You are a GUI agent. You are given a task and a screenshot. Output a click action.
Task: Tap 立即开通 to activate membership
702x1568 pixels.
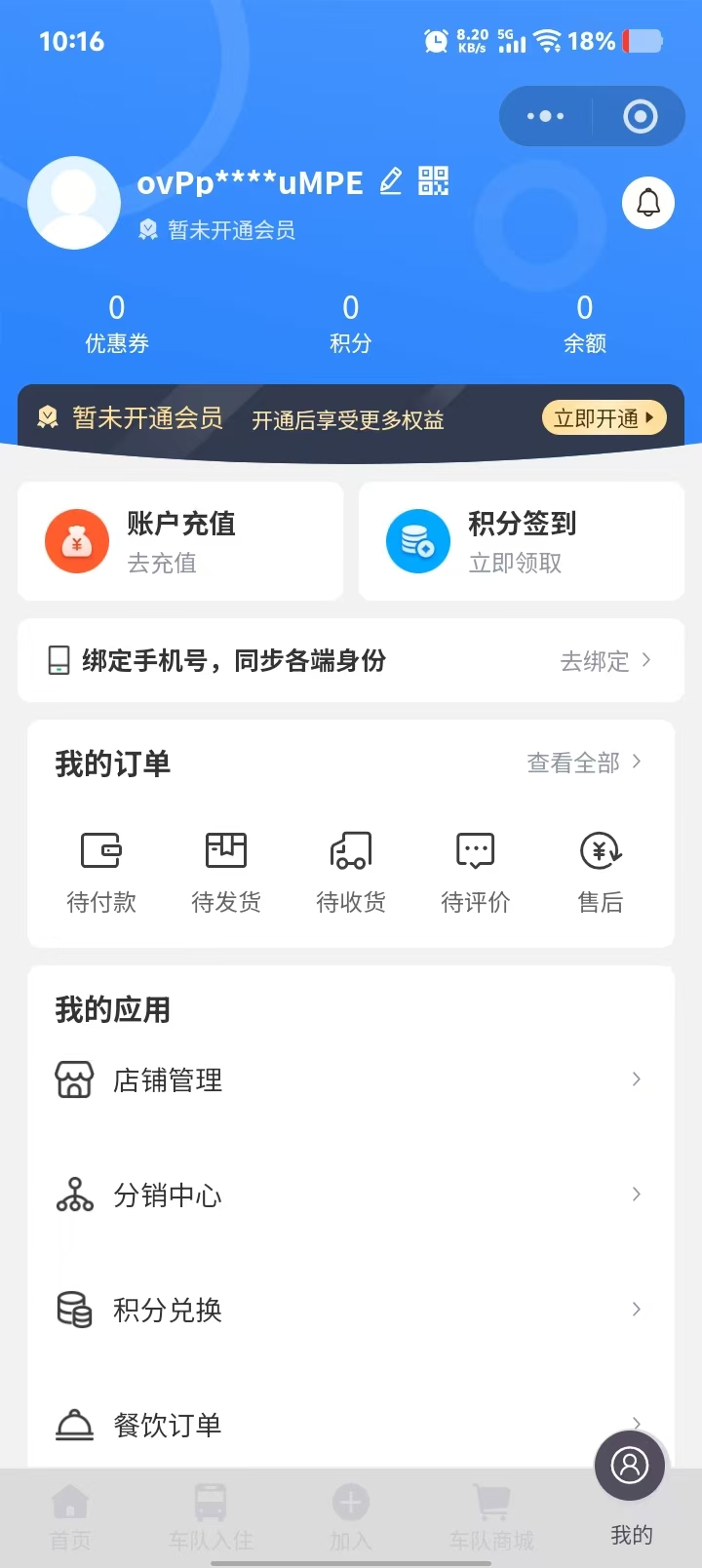(604, 418)
